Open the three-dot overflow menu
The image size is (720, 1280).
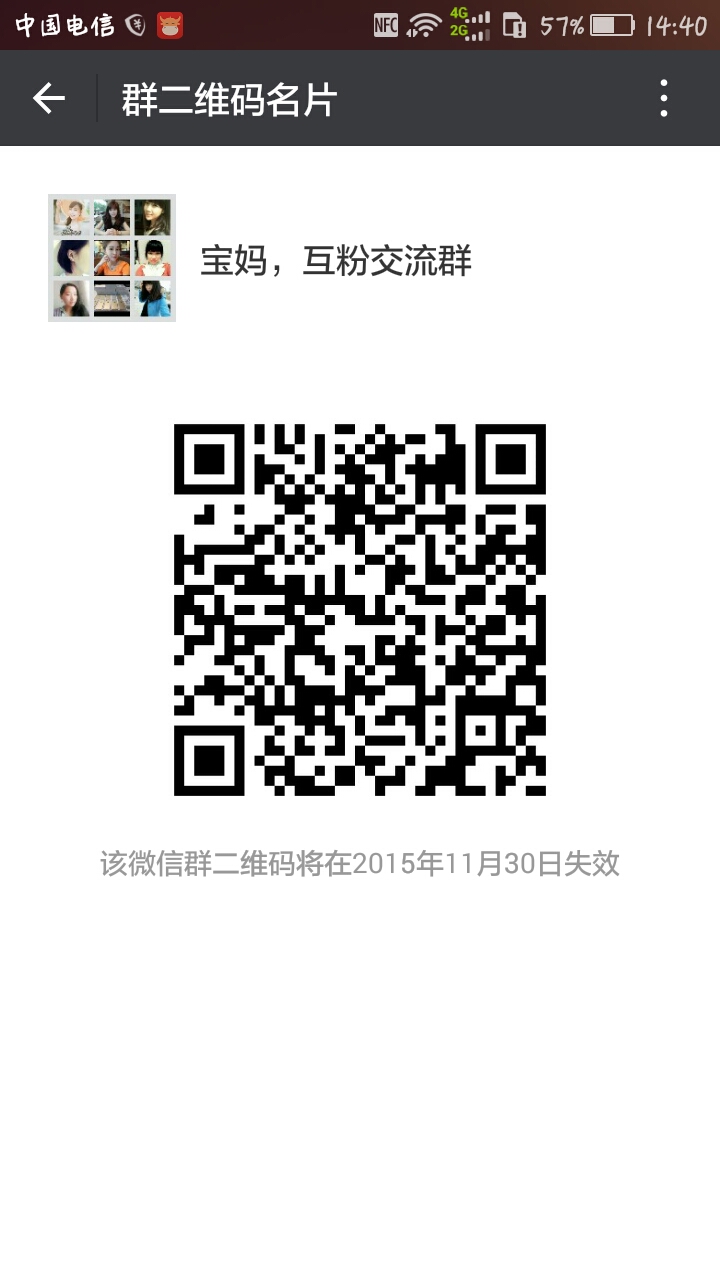(664, 98)
